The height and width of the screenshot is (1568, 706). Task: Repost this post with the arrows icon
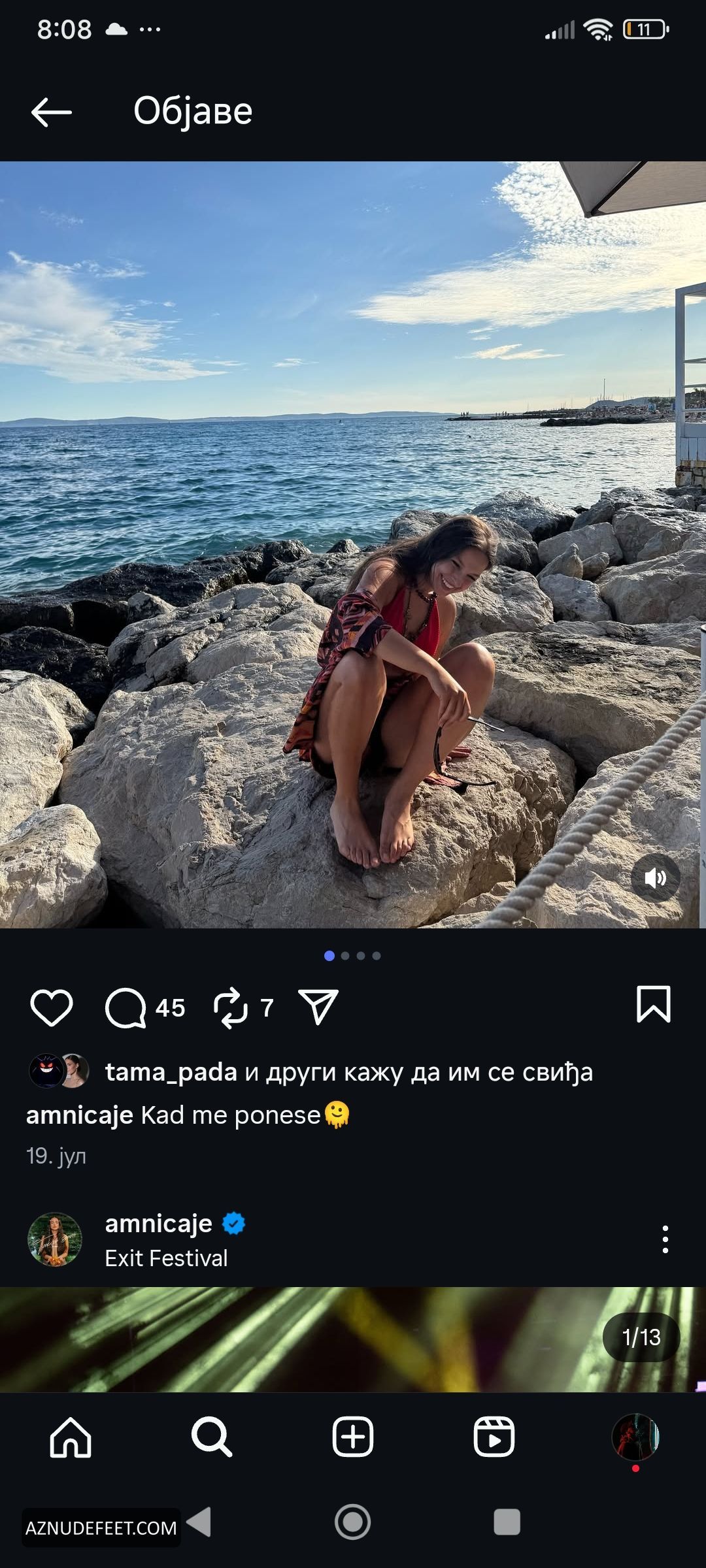(x=231, y=1008)
